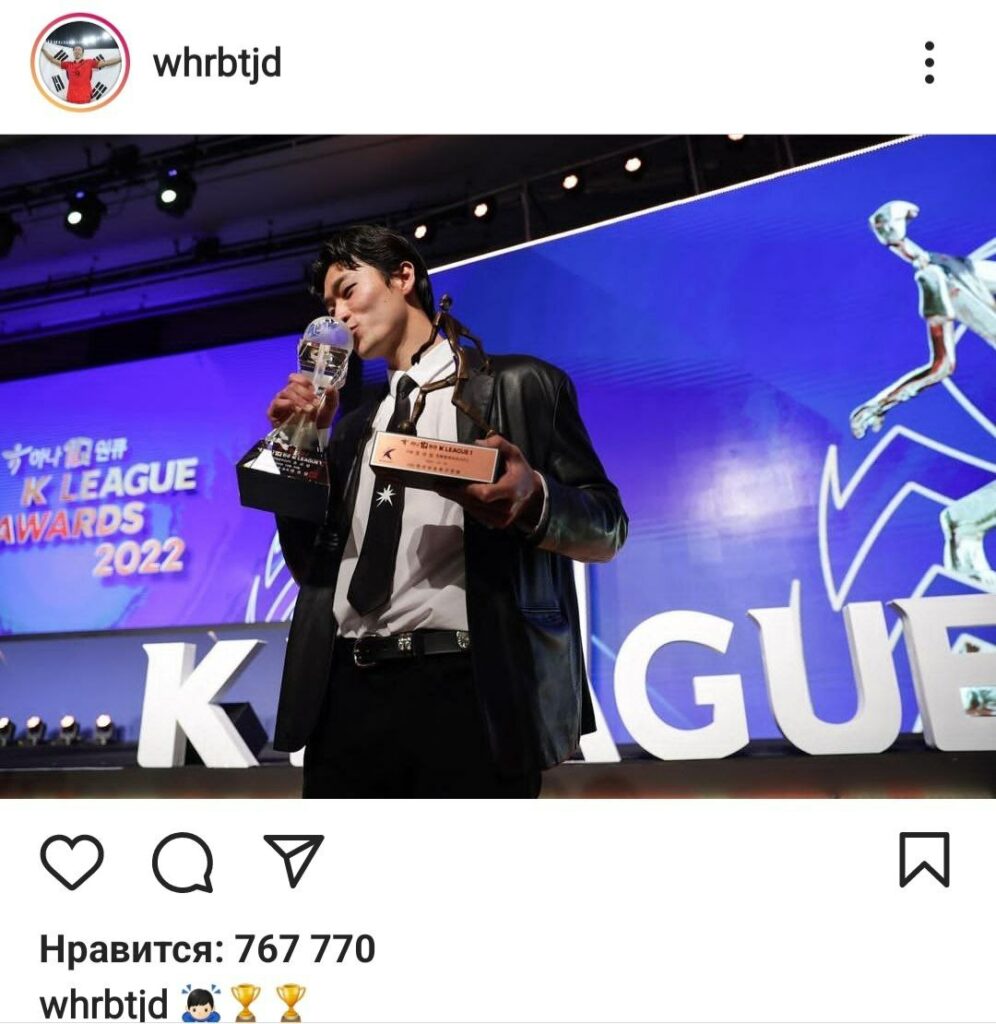Viewport: 996px width, 1024px height.
Task: Open comments on this post
Action: pos(183,861)
